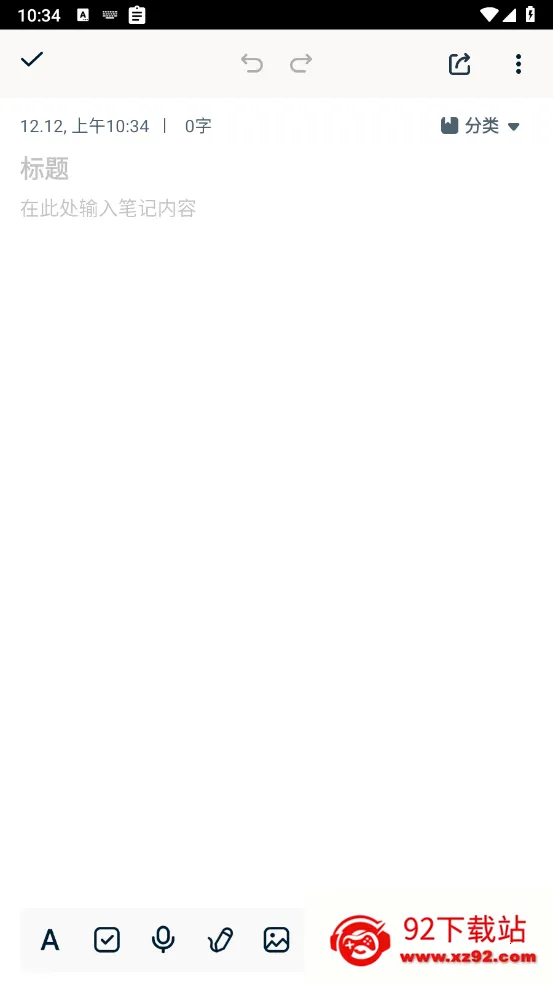Insert a checklist item
553x984 pixels.
[107, 940]
